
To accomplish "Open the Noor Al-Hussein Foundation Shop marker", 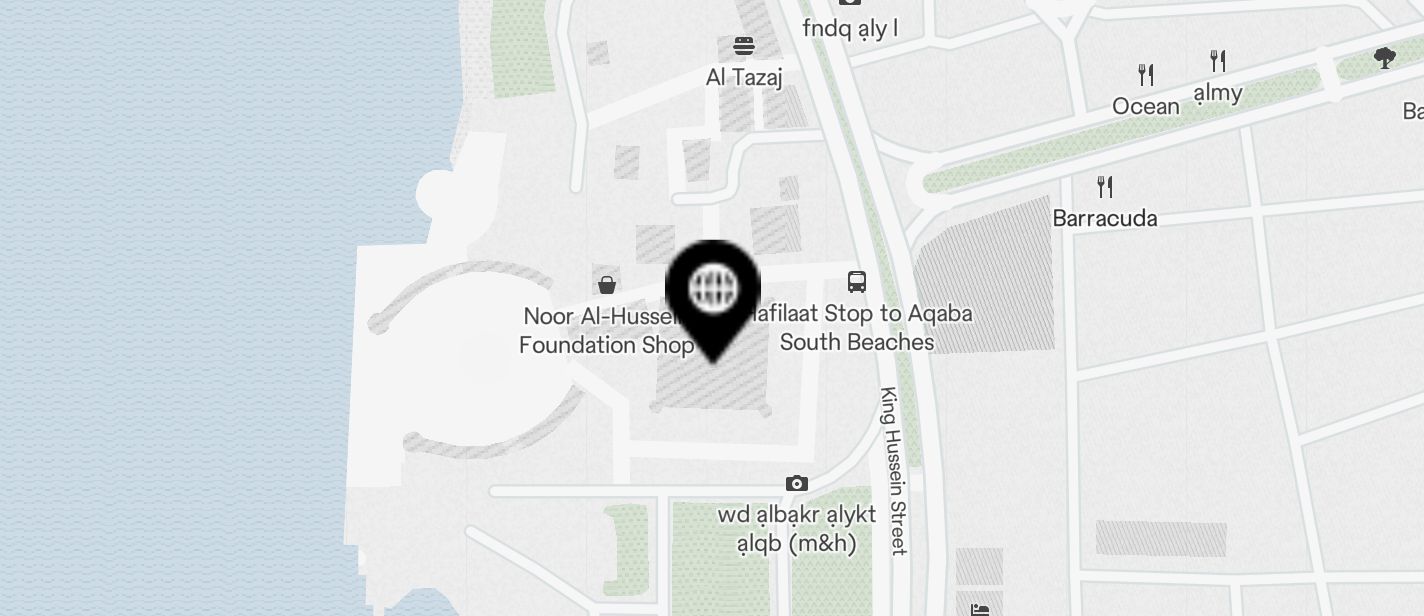I will click(606, 284).
